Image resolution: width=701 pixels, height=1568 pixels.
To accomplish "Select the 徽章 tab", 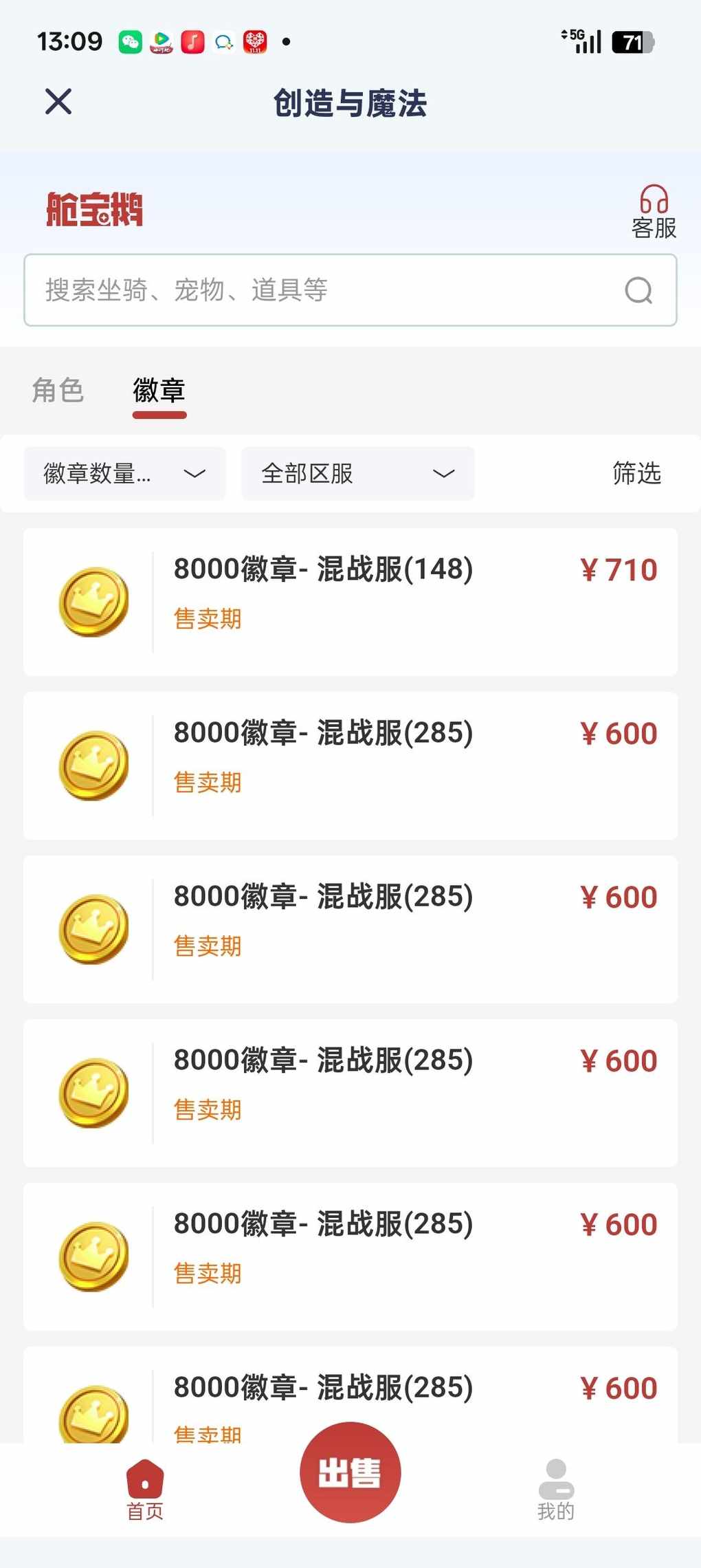I will [x=159, y=391].
